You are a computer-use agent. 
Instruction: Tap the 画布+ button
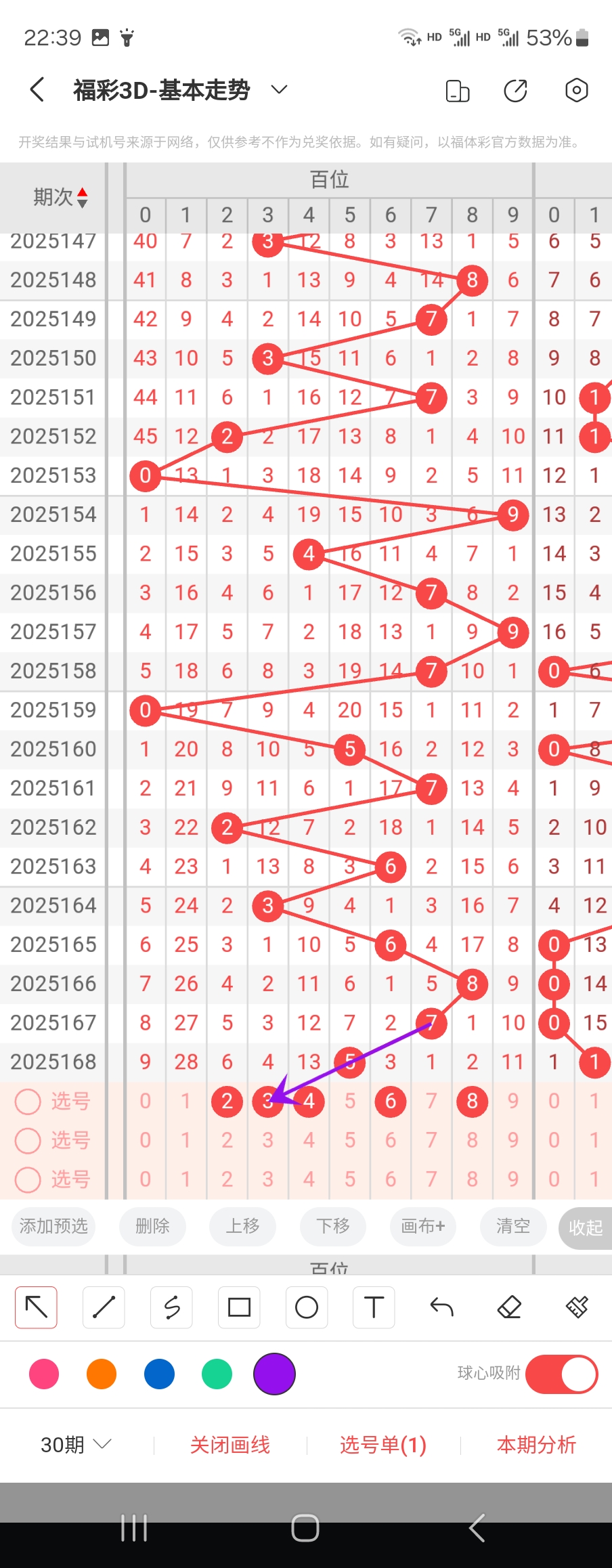click(423, 1226)
